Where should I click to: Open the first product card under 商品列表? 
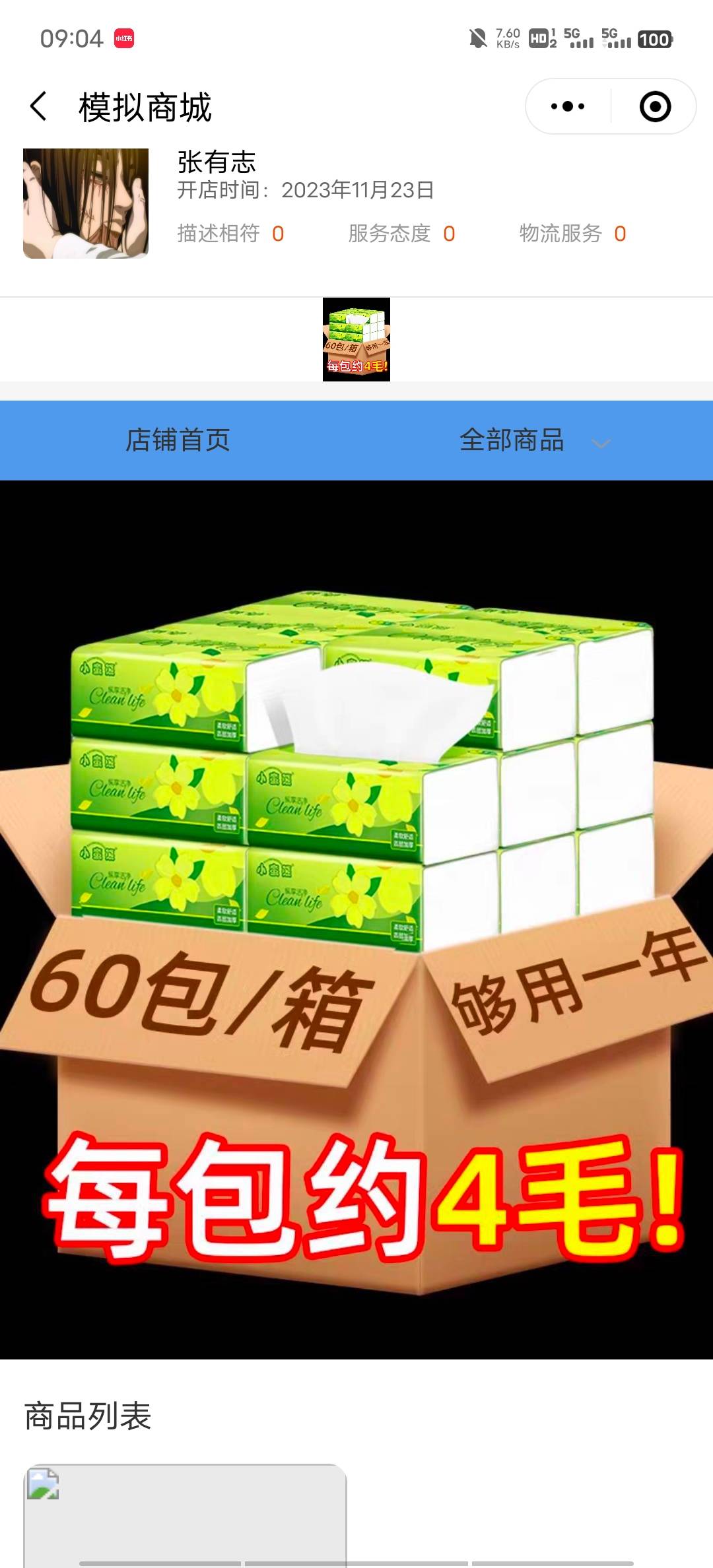(x=185, y=1518)
